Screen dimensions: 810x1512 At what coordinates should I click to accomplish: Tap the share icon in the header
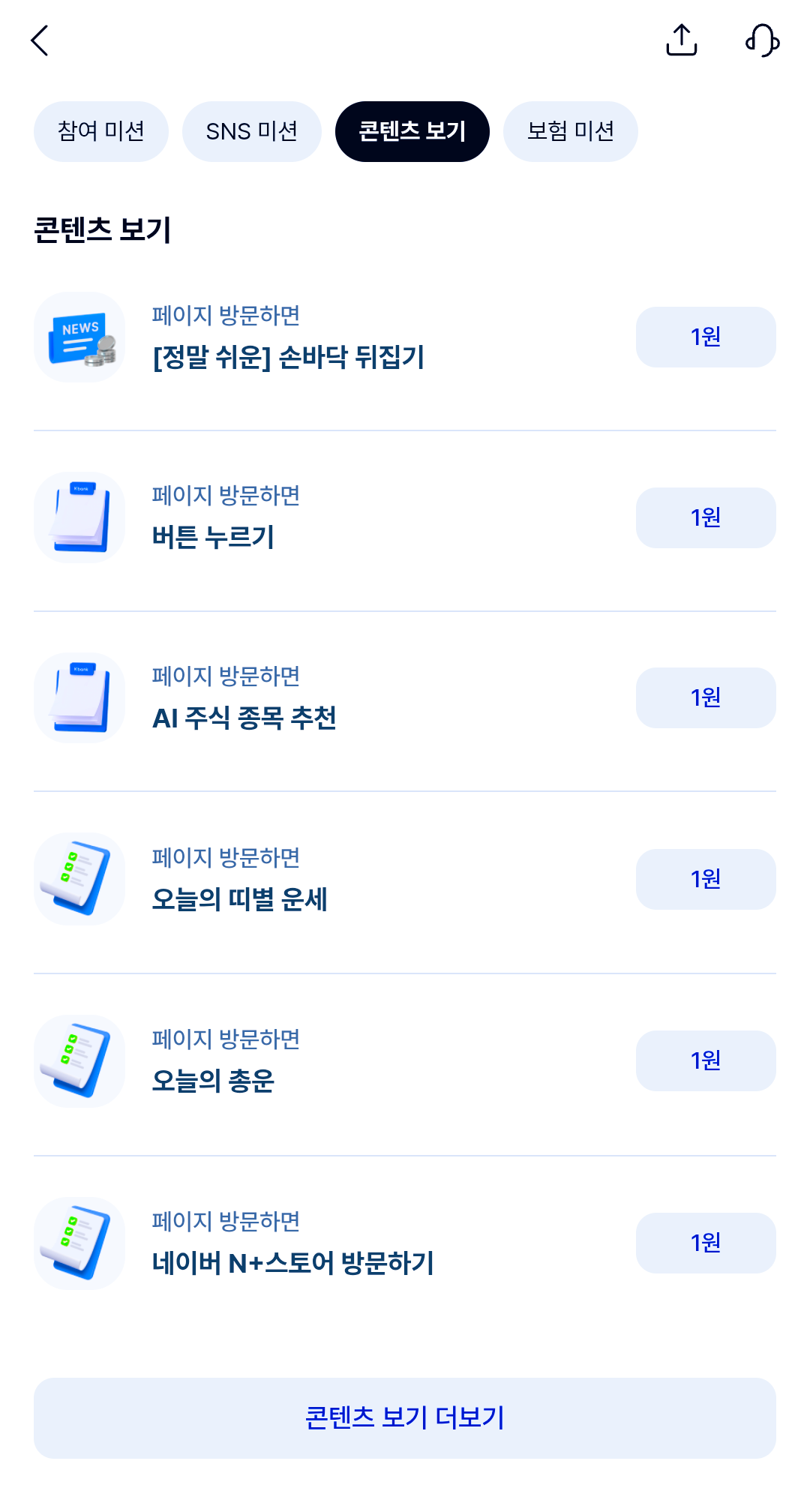point(681,40)
